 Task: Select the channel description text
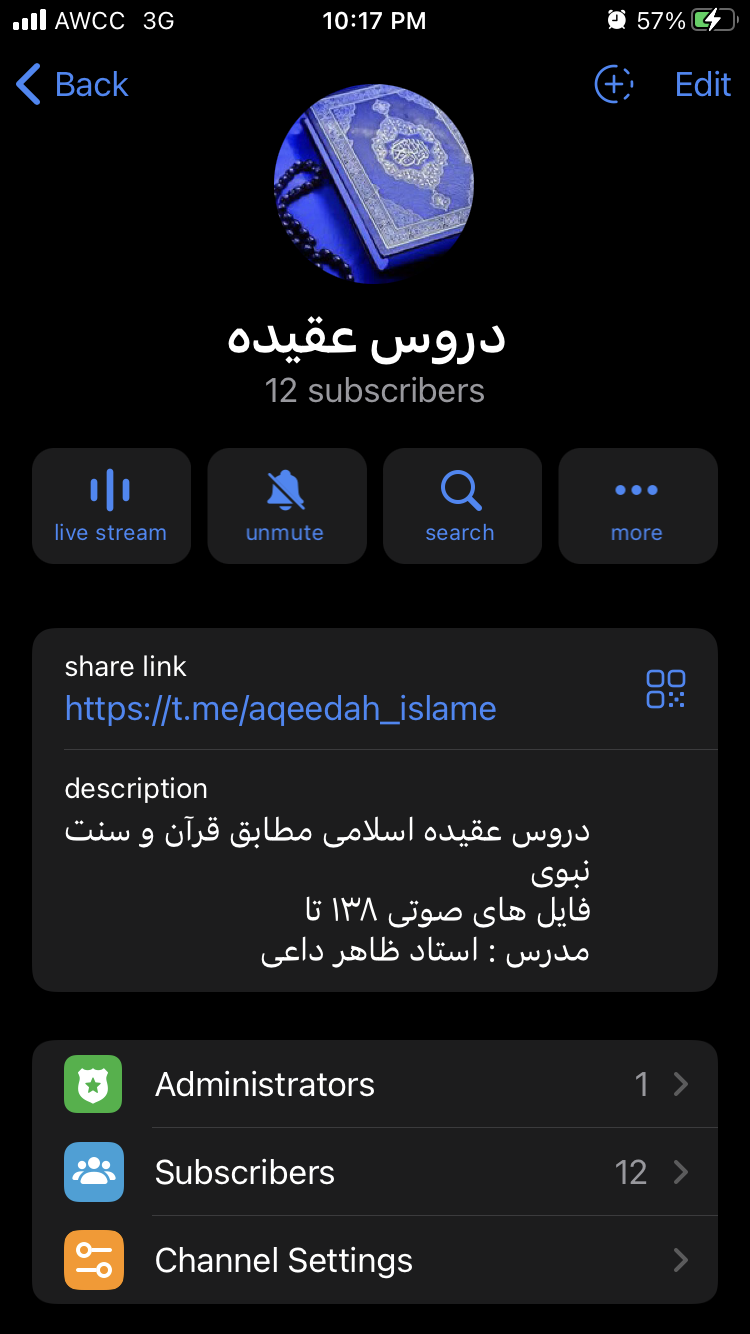[375, 890]
